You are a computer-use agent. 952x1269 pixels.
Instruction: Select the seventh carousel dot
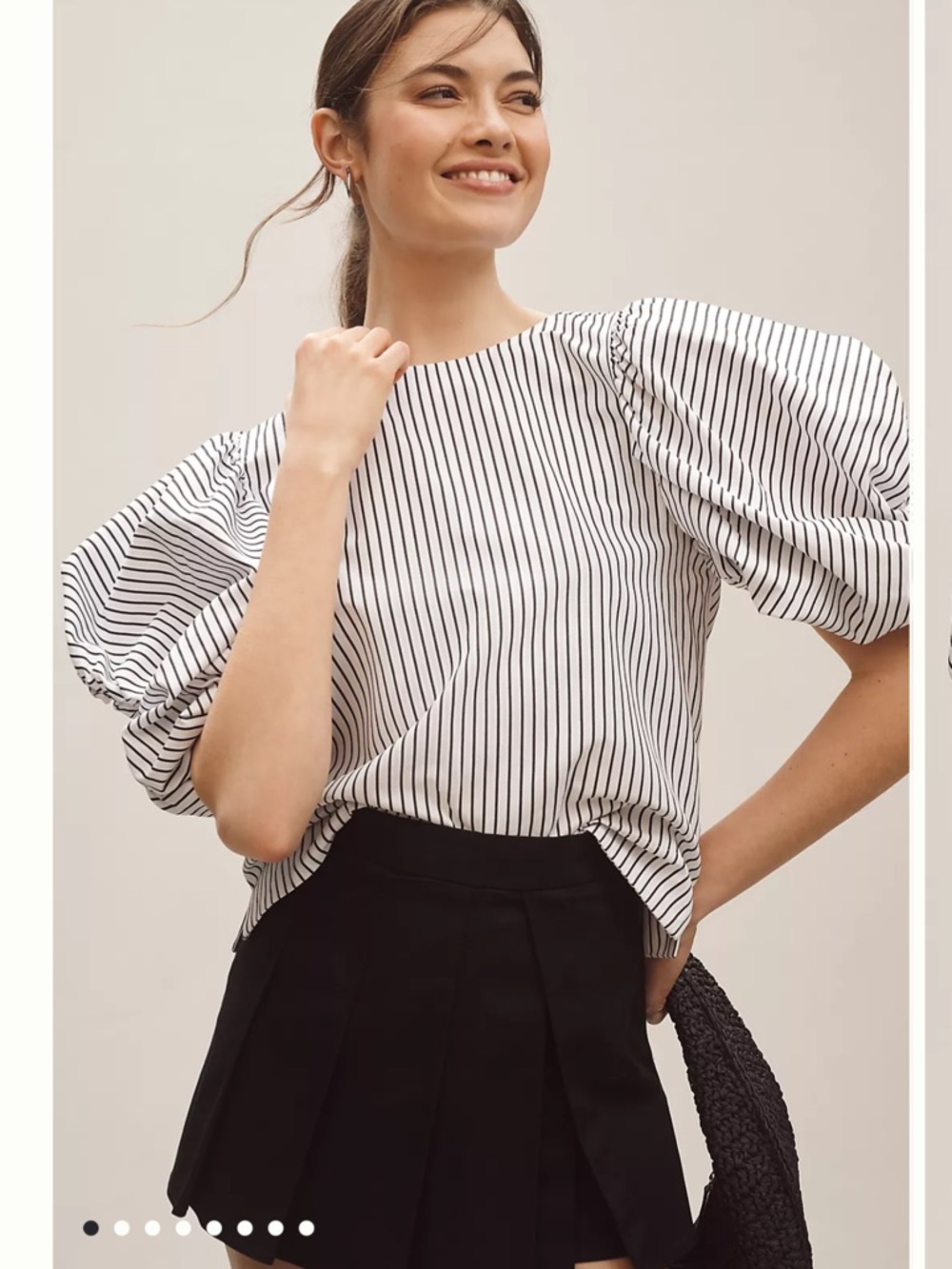click(276, 1227)
